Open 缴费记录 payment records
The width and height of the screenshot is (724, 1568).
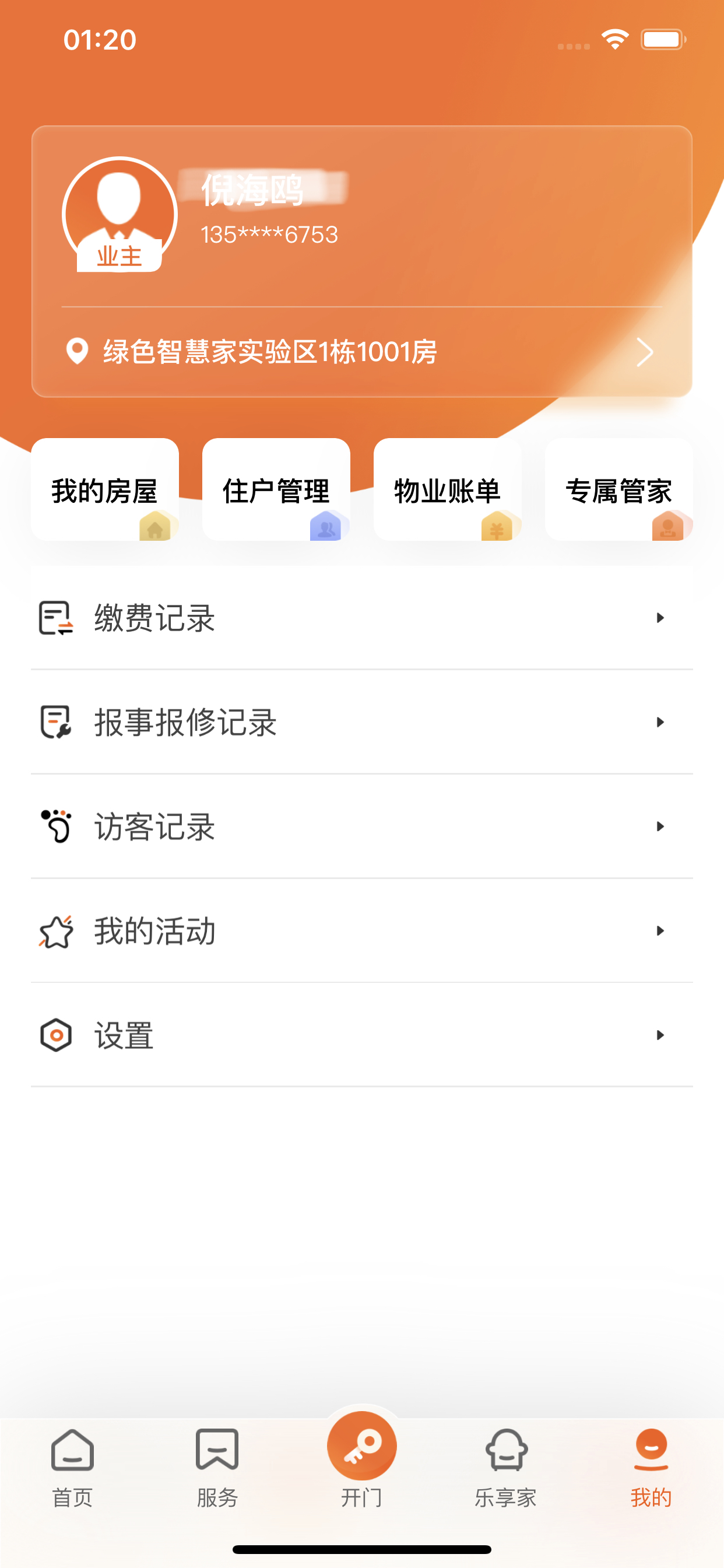[361, 618]
